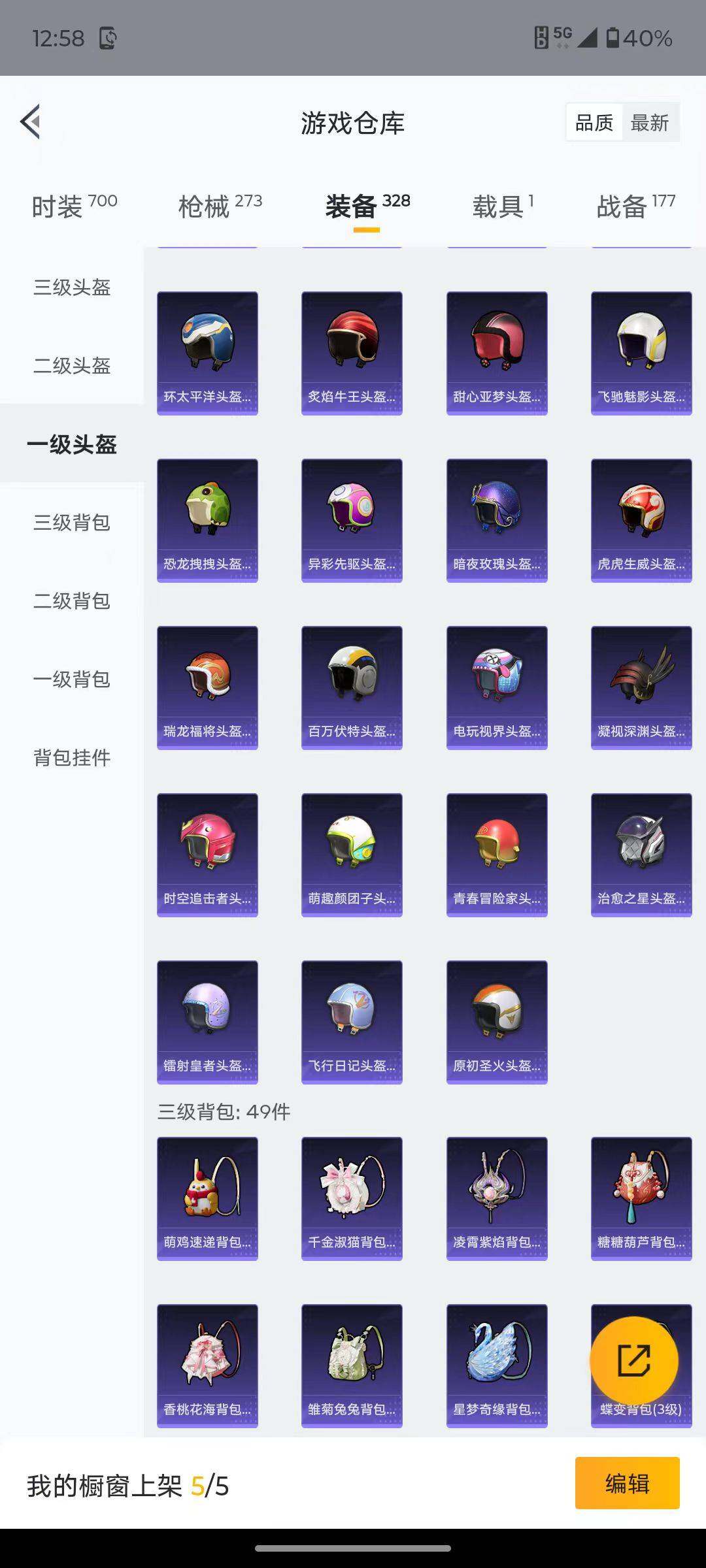Open the 三级背包 sidebar category
The height and width of the screenshot is (1568, 706).
[72, 523]
